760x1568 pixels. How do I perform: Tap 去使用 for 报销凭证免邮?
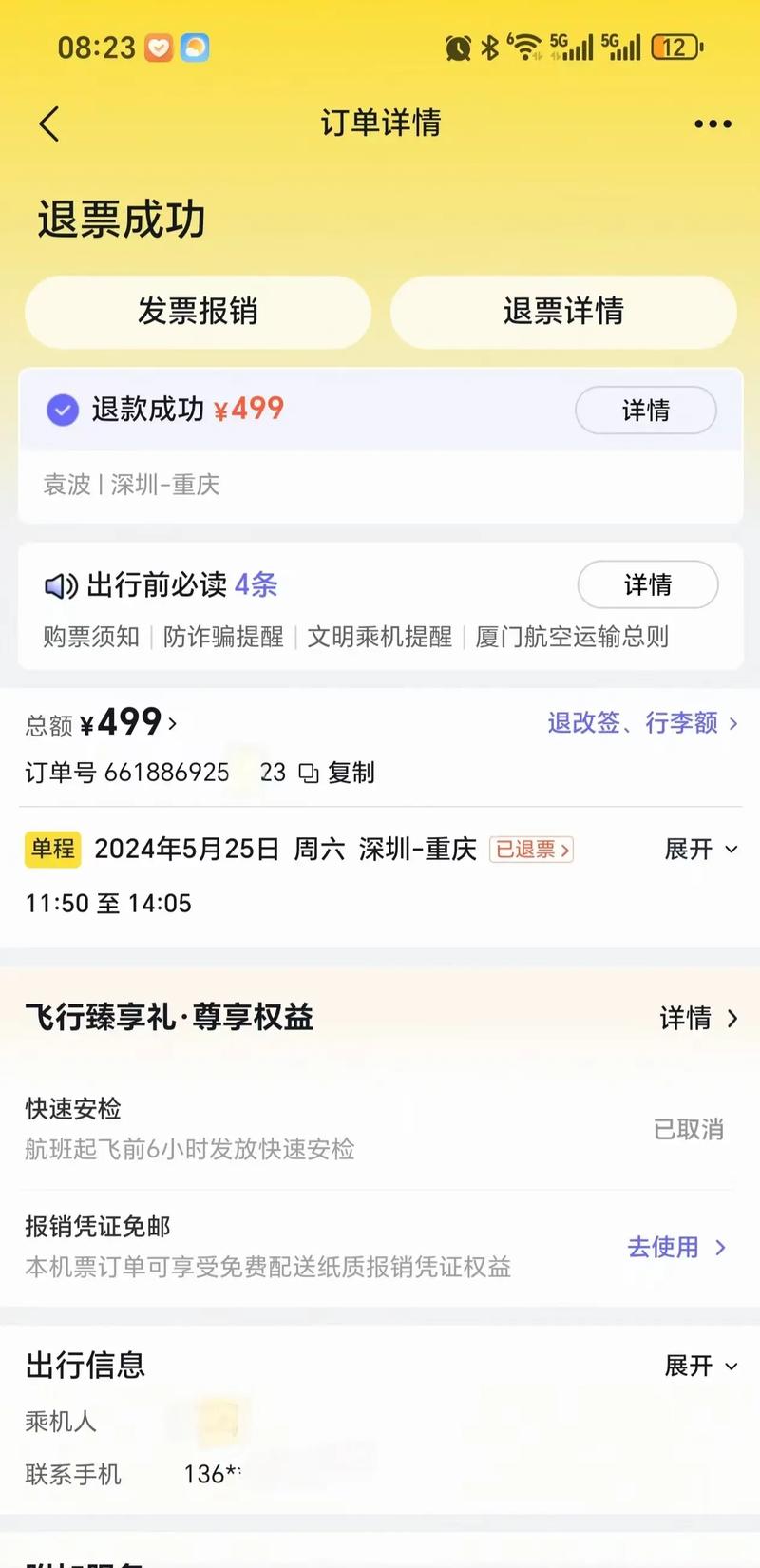pos(676,1247)
